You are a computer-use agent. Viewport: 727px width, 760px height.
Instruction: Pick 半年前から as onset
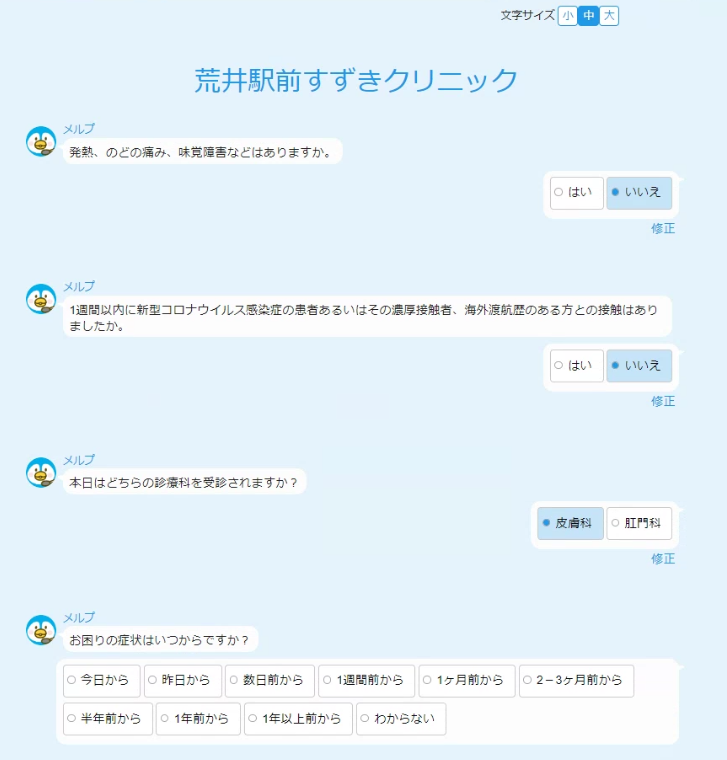pos(108,719)
